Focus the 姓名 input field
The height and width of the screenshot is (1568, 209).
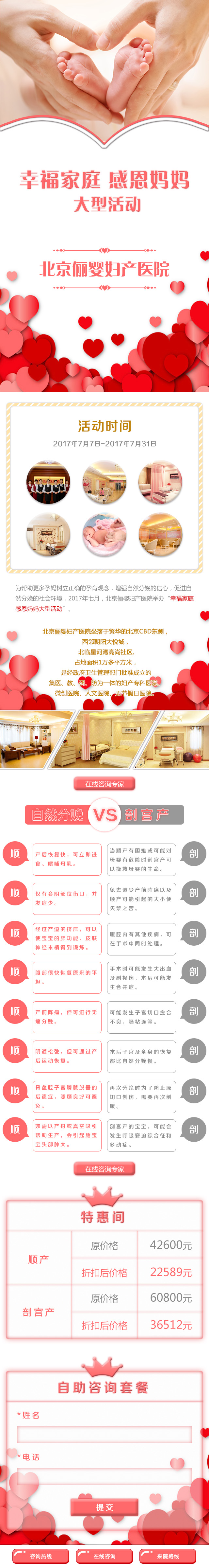pos(104,1434)
